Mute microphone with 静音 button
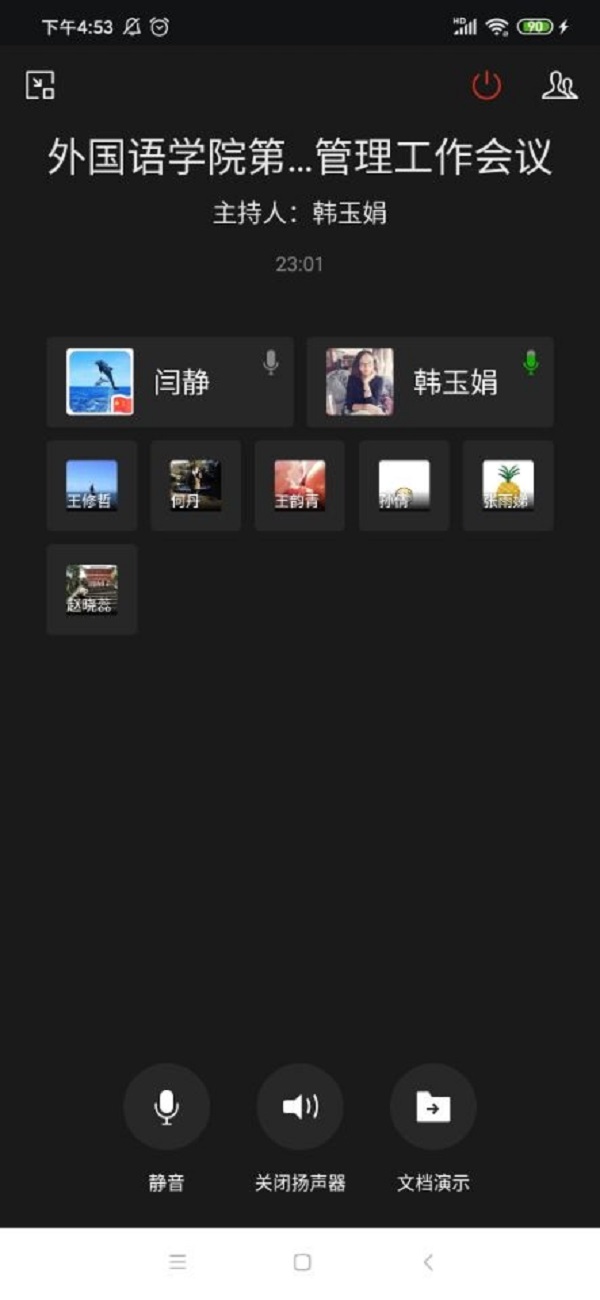Viewport: 600px width, 1300px height. 166,1107
